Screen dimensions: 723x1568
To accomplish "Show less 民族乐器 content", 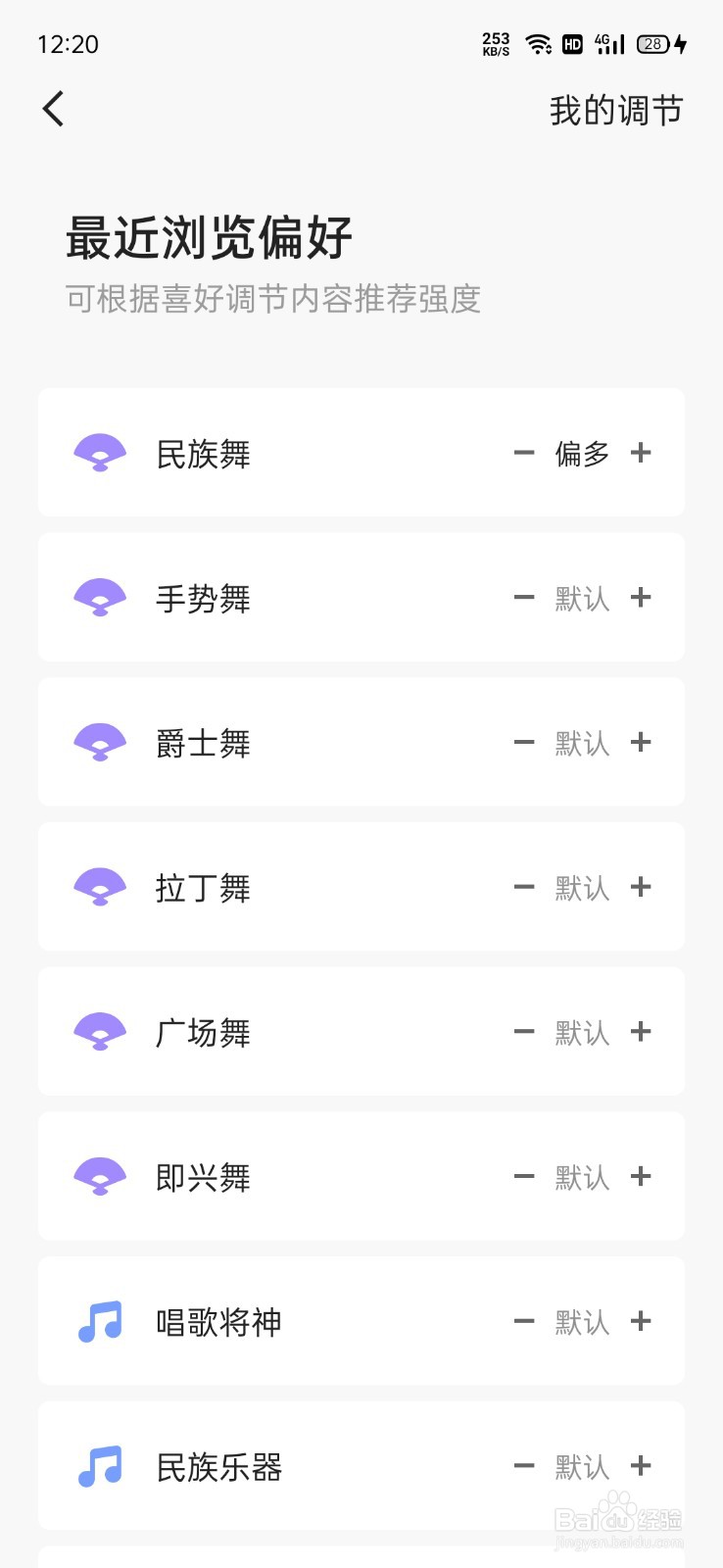I will pos(524,1466).
